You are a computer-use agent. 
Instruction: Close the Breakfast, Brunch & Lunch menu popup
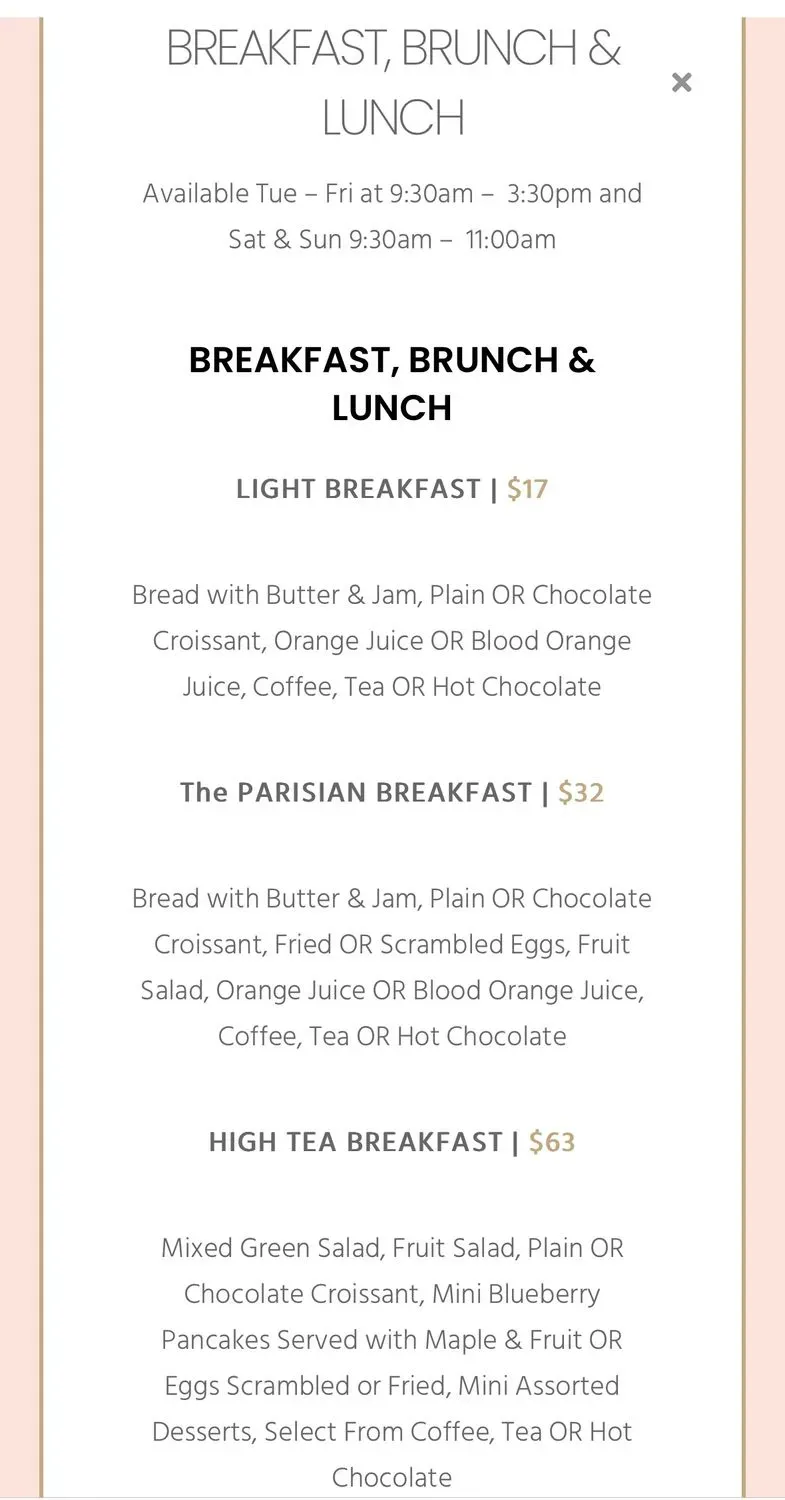(681, 82)
